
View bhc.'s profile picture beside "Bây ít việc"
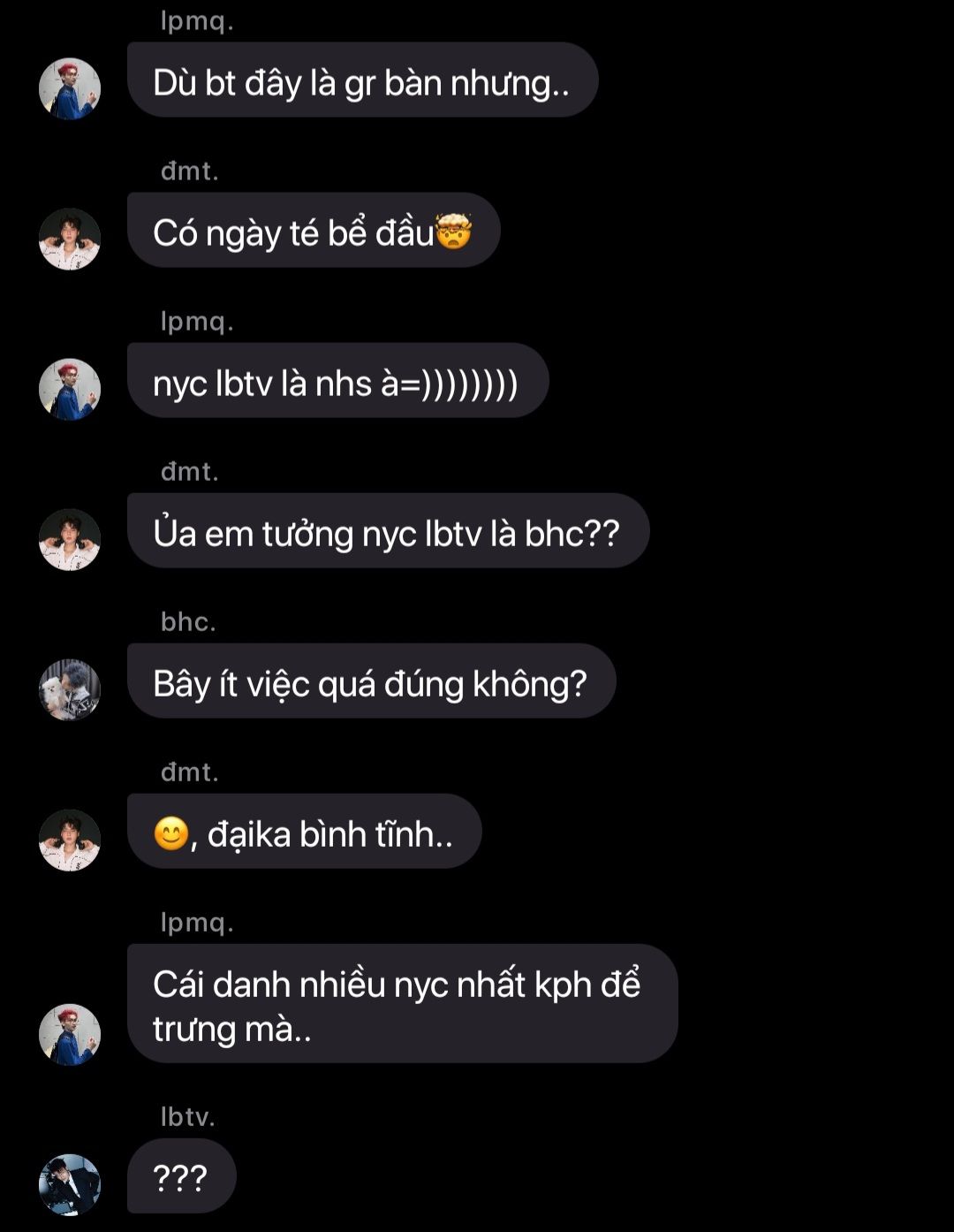click(x=70, y=689)
